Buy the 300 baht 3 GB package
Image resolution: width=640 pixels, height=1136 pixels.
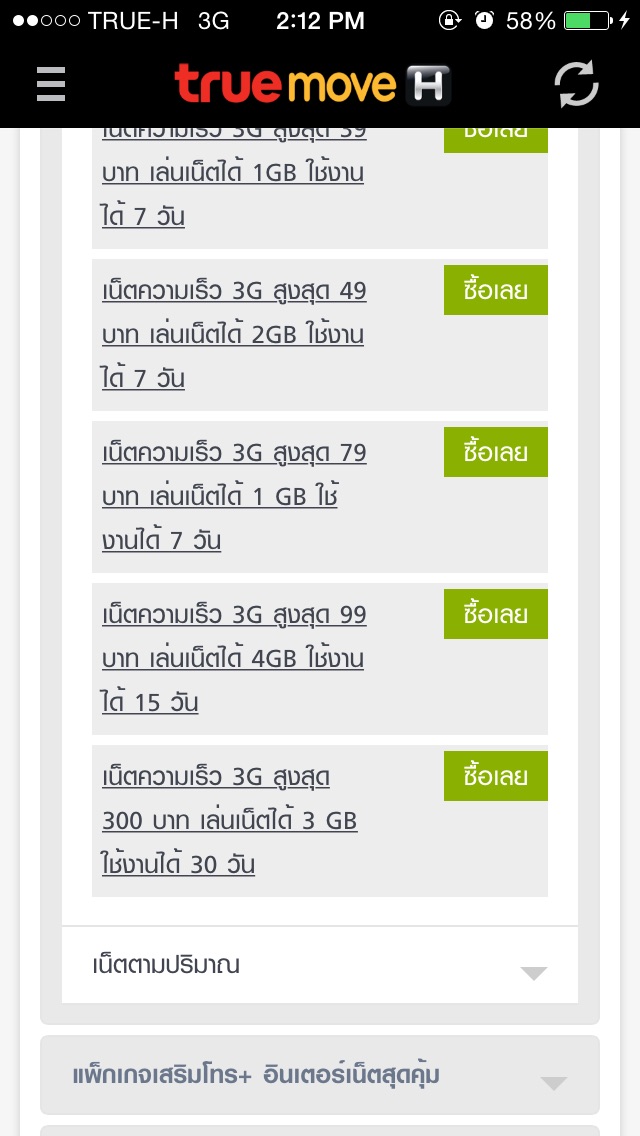(495, 776)
